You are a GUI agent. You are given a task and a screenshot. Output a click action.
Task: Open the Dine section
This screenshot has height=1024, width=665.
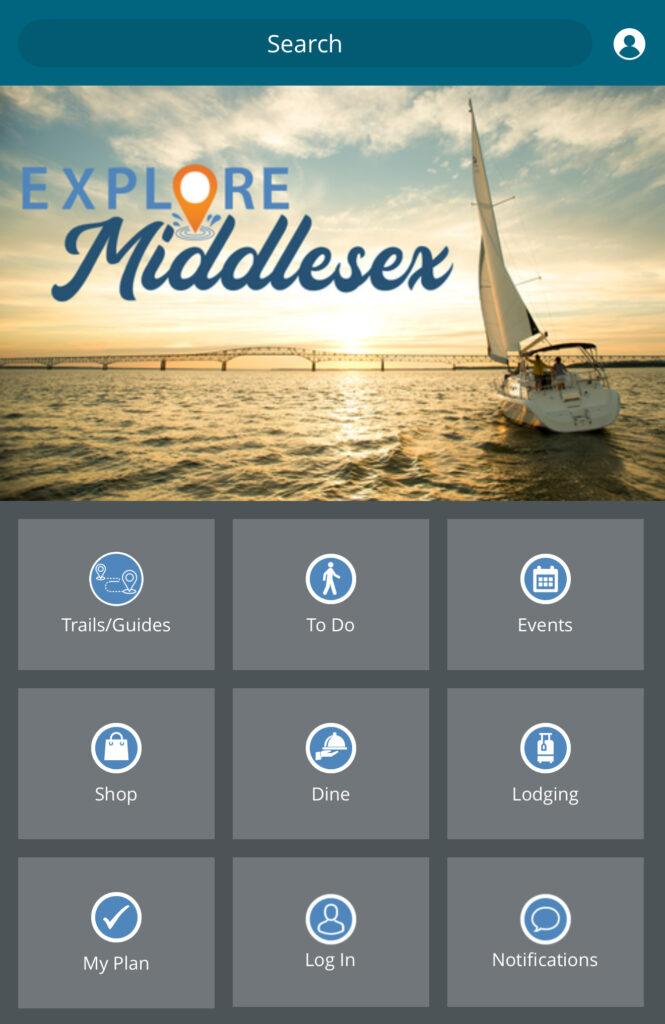point(331,763)
